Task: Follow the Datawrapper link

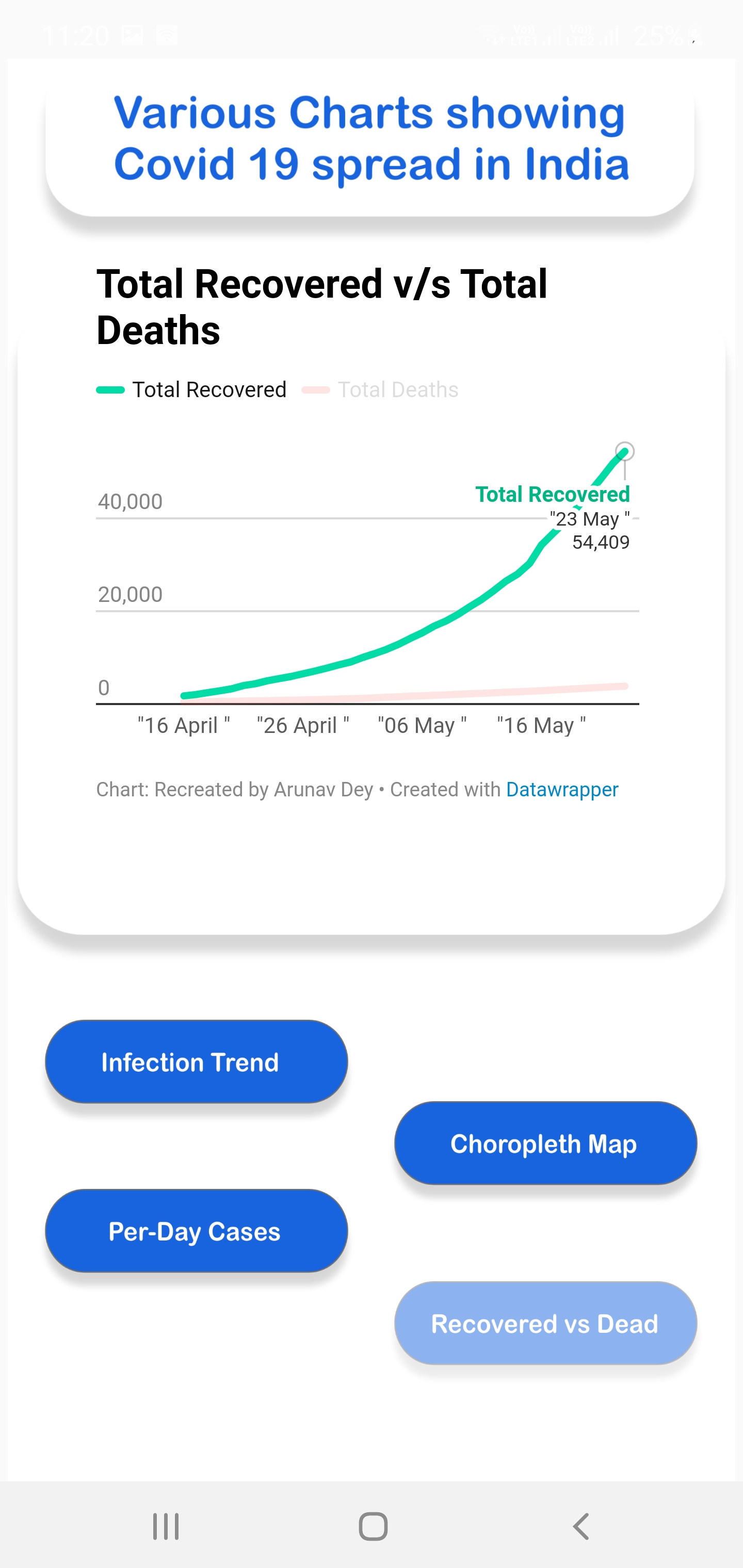Action: click(562, 789)
